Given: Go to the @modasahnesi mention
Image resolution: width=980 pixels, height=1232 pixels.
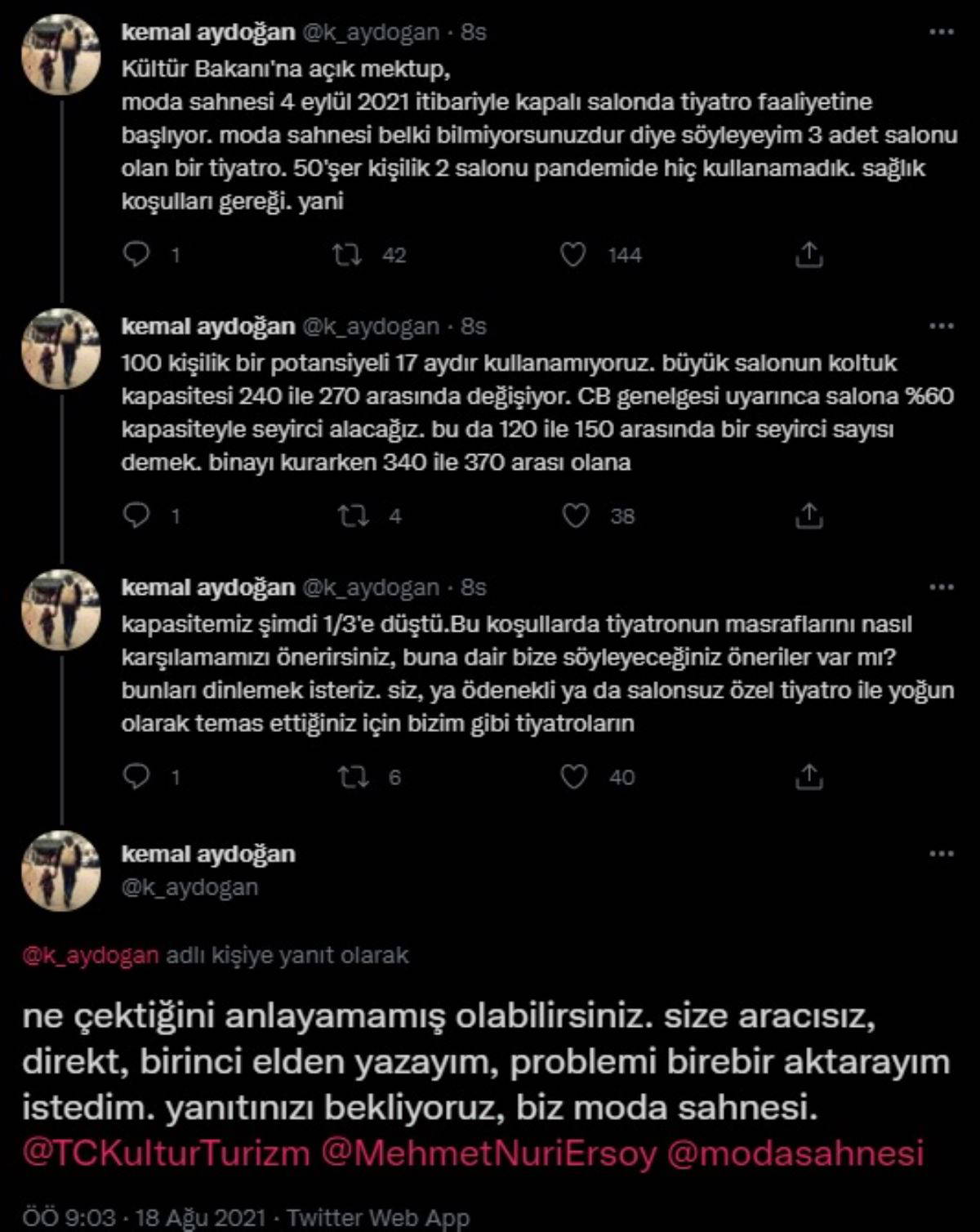Looking at the screenshot, I should click(795, 1153).
